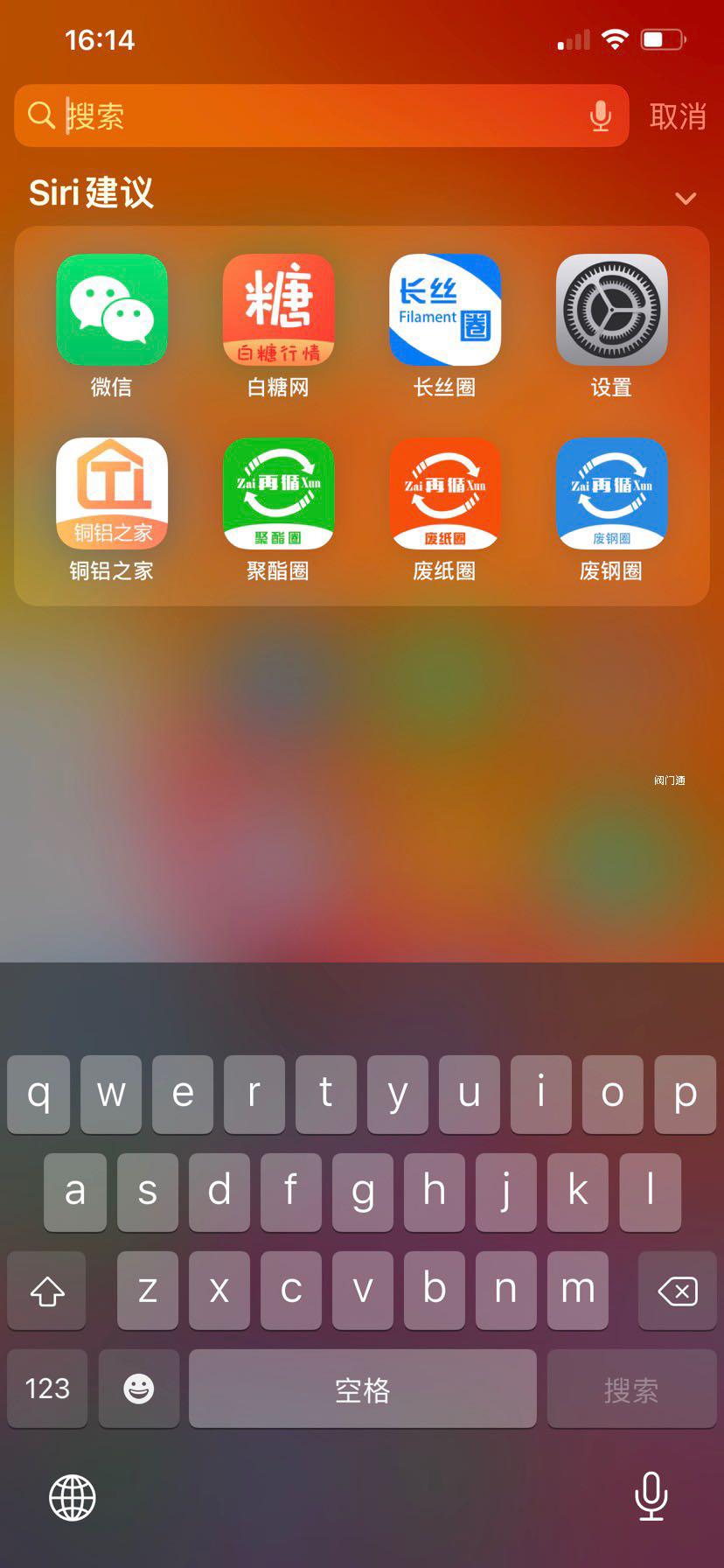Open the 废纸圈 app
724x1568 pixels.
pyautogui.click(x=444, y=493)
